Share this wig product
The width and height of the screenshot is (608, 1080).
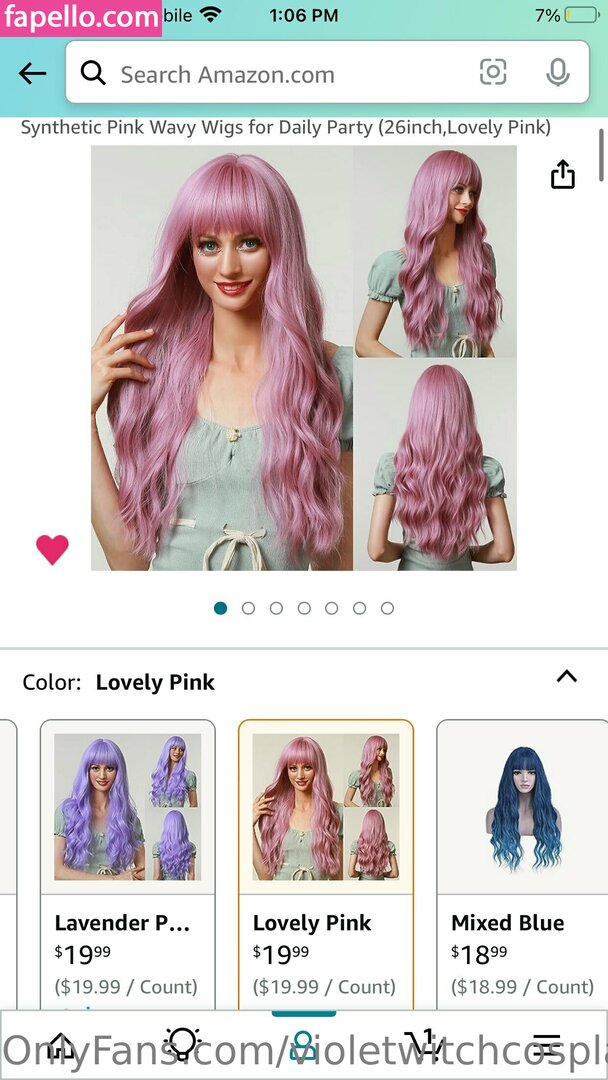563,174
